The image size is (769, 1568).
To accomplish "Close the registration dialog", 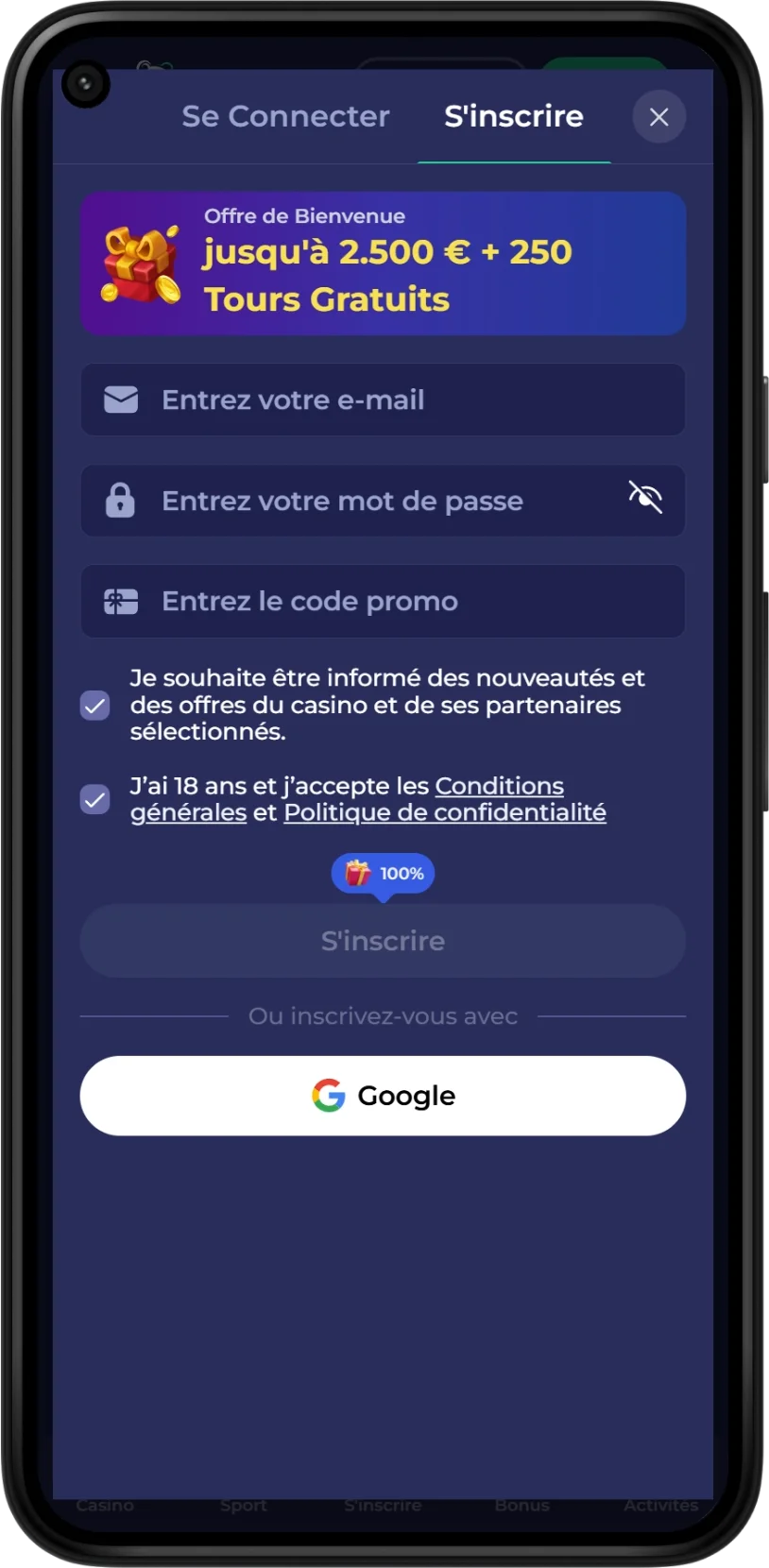I will (x=658, y=116).
